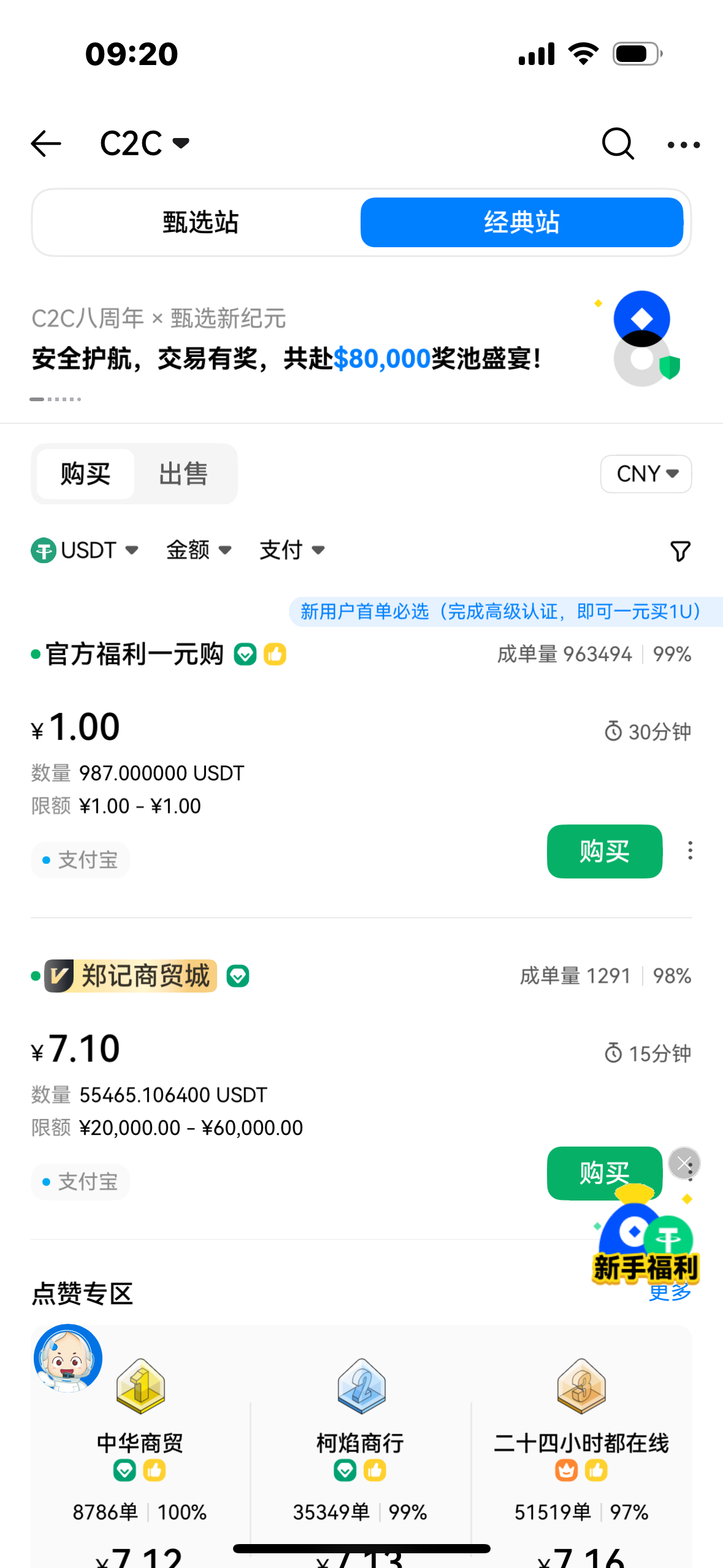The height and width of the screenshot is (1568, 723).
Task: Expand the C2C title dropdown
Action: click(x=145, y=144)
